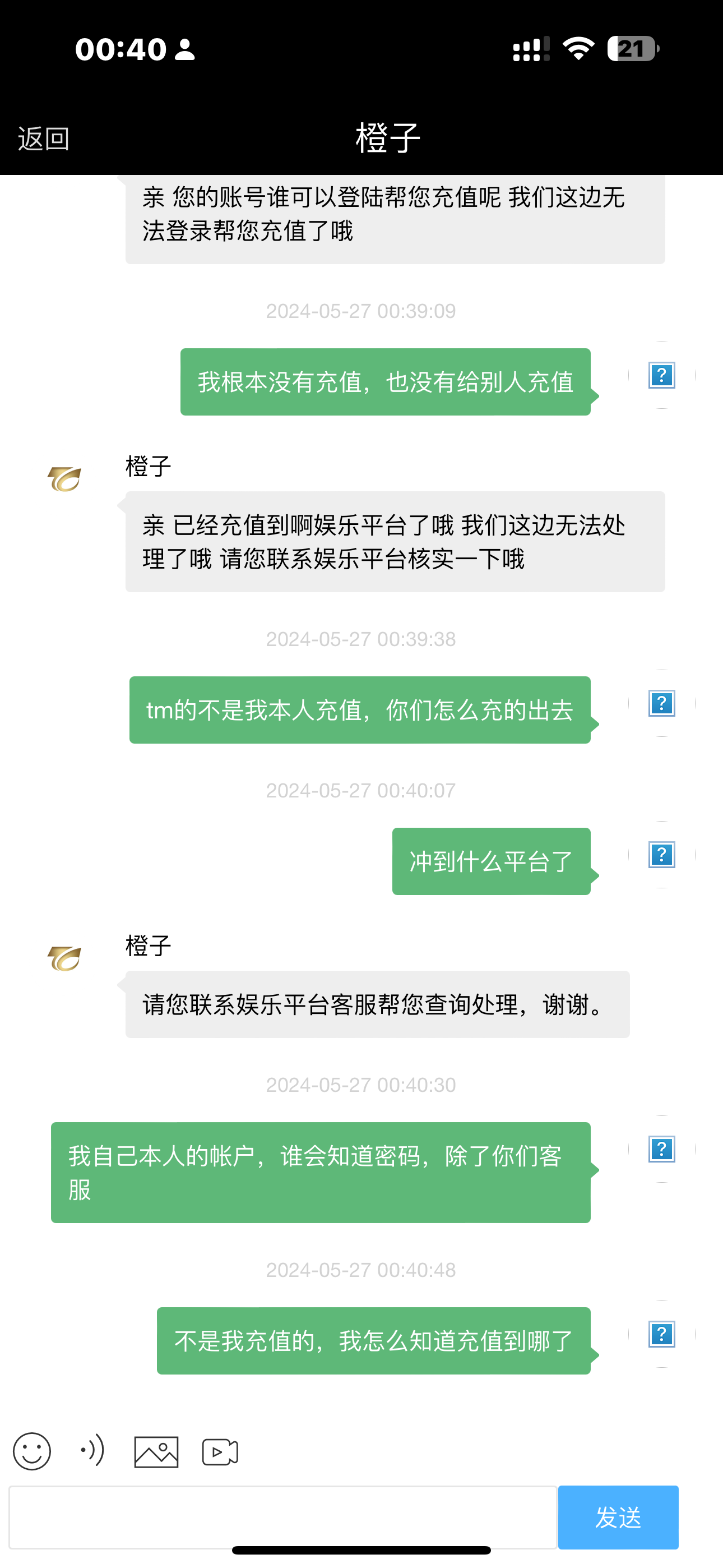The height and width of the screenshot is (1568, 723).
Task: Start a voice message
Action: pyautogui.click(x=92, y=1451)
